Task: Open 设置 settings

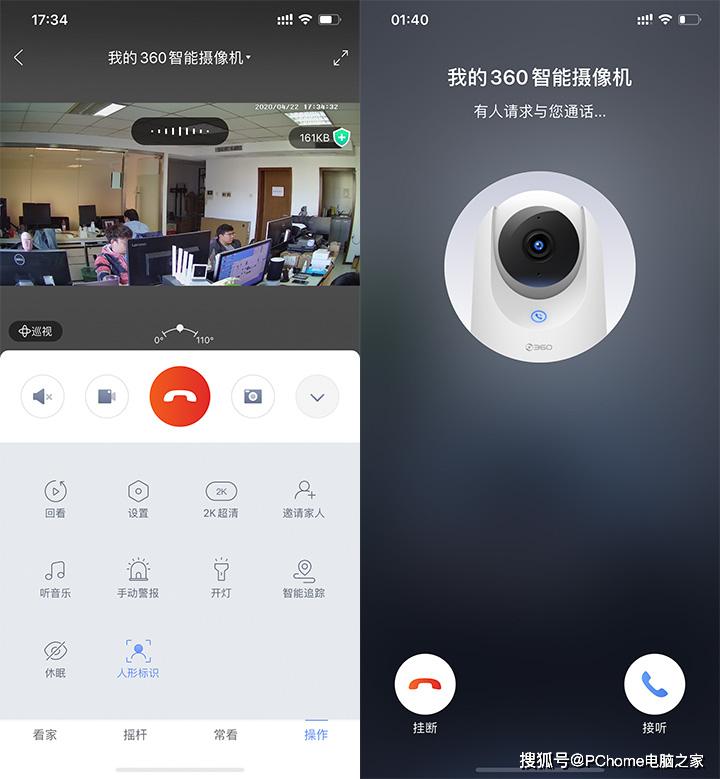Action: click(138, 498)
